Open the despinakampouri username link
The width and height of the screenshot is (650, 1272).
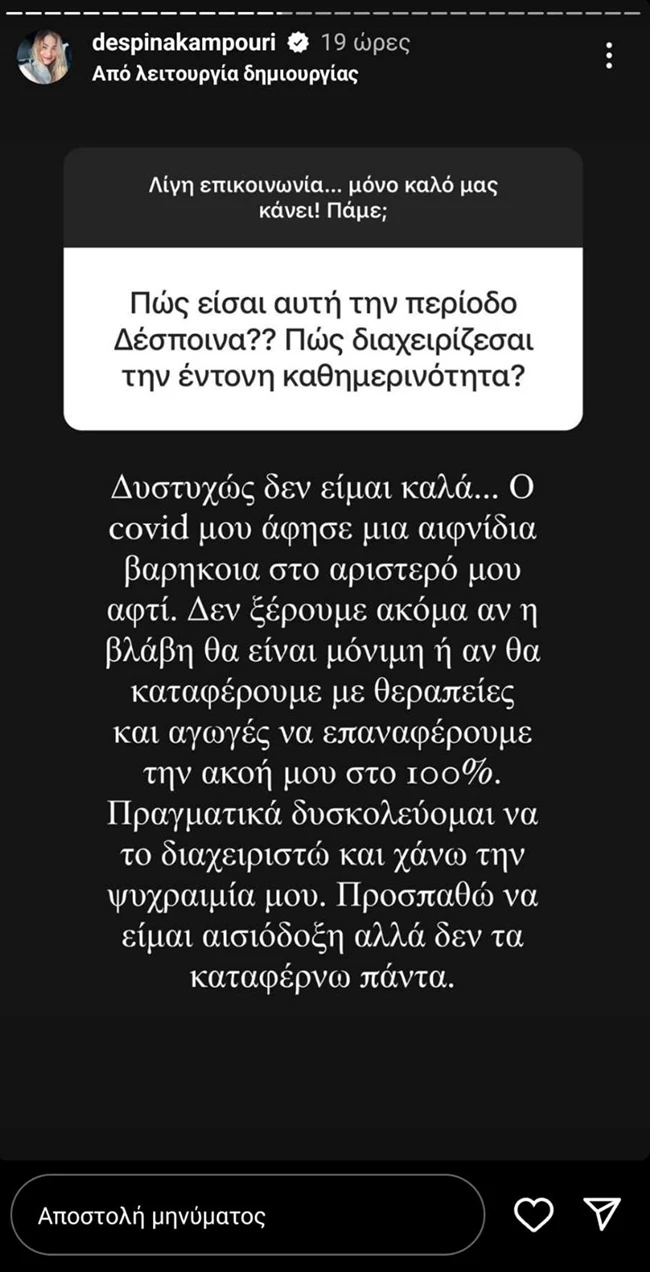[x=185, y=43]
